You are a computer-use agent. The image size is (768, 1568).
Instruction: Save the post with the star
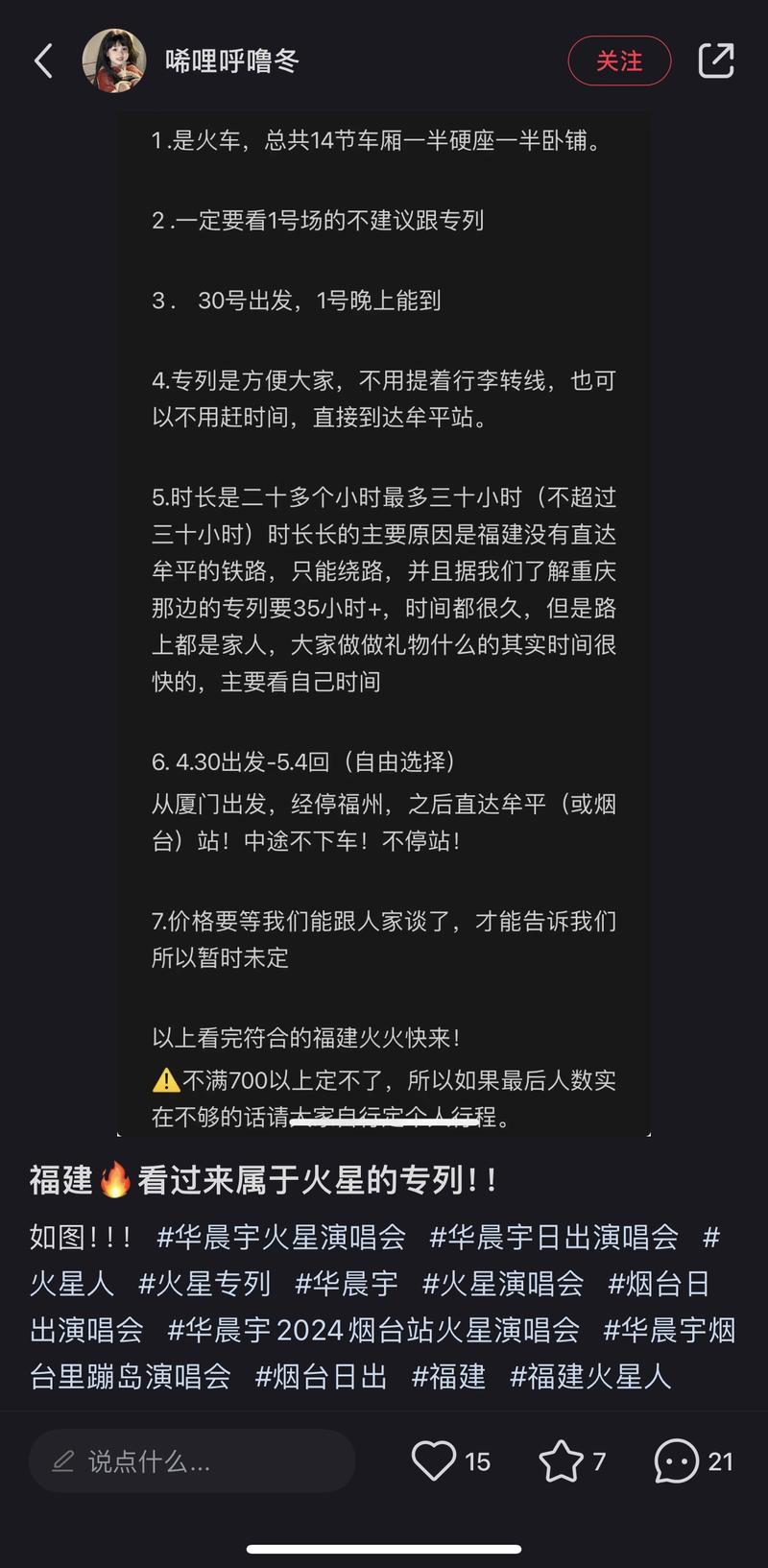point(561,1460)
